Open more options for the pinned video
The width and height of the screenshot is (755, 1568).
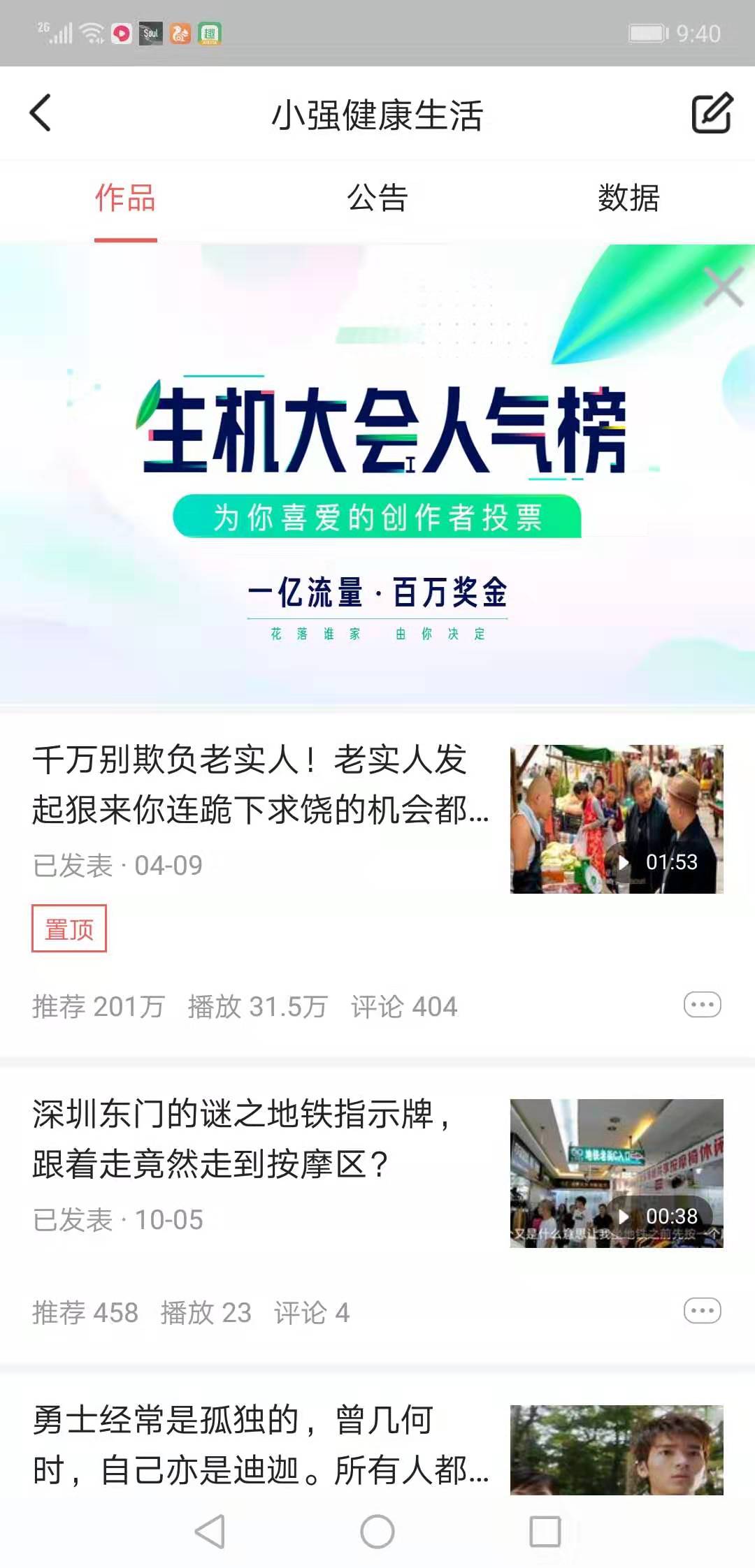[702, 1004]
